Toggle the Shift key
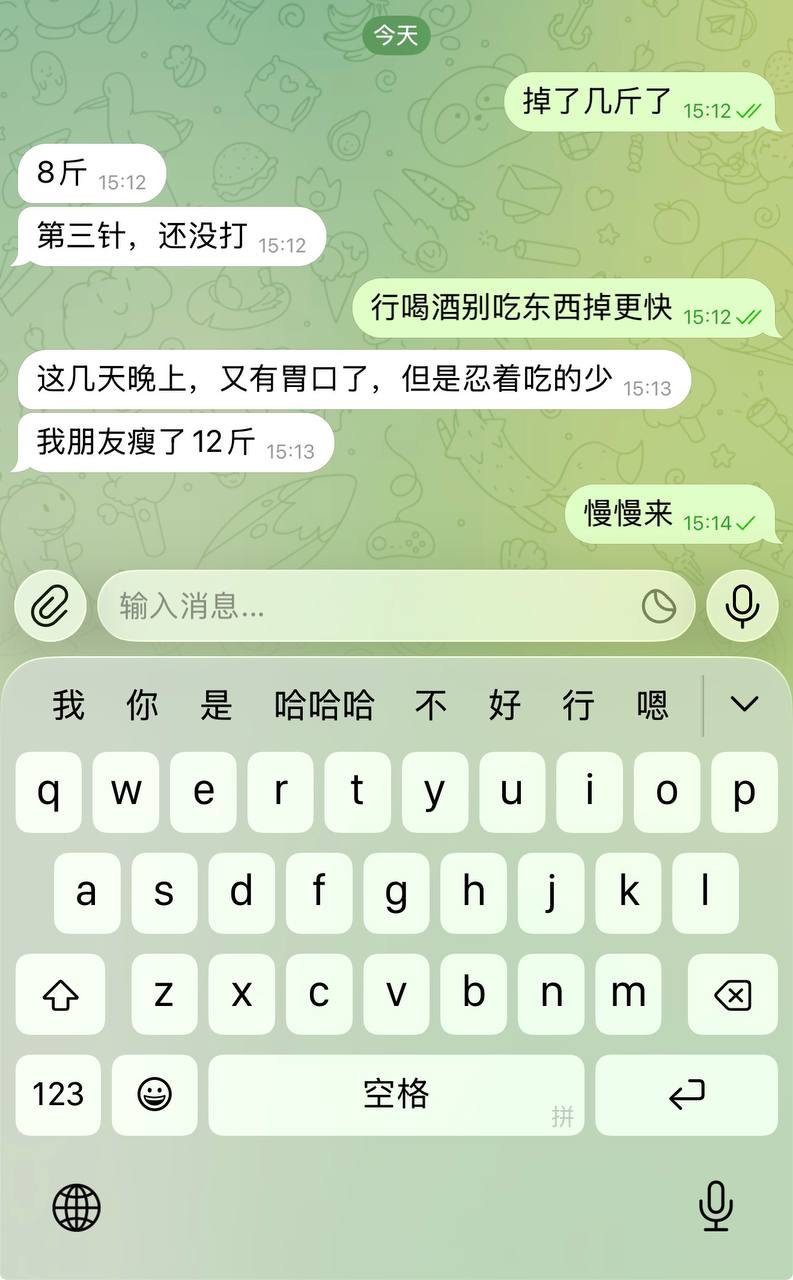 tap(58, 994)
